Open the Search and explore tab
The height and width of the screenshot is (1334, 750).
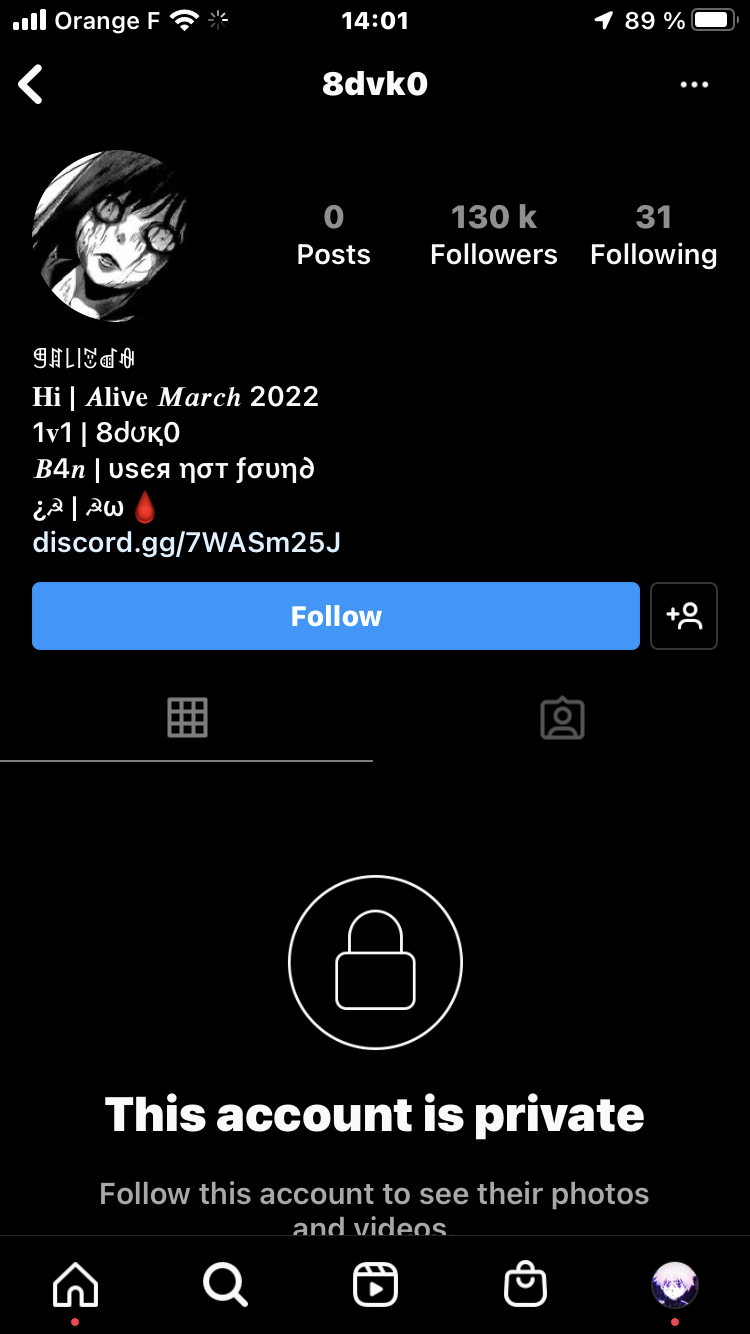pos(225,1284)
